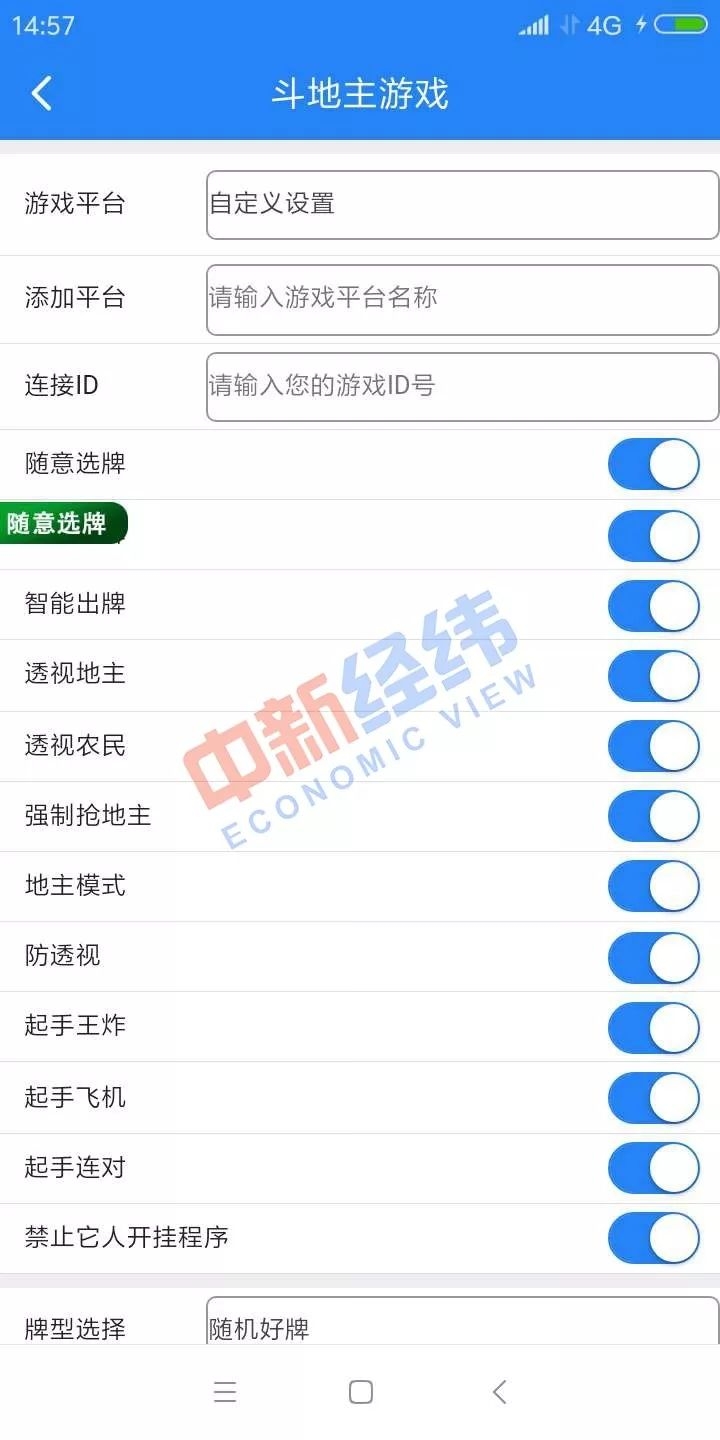Open the 牌型选择 dropdown showing 随机好牌
This screenshot has height=1440, width=720.
462,1322
